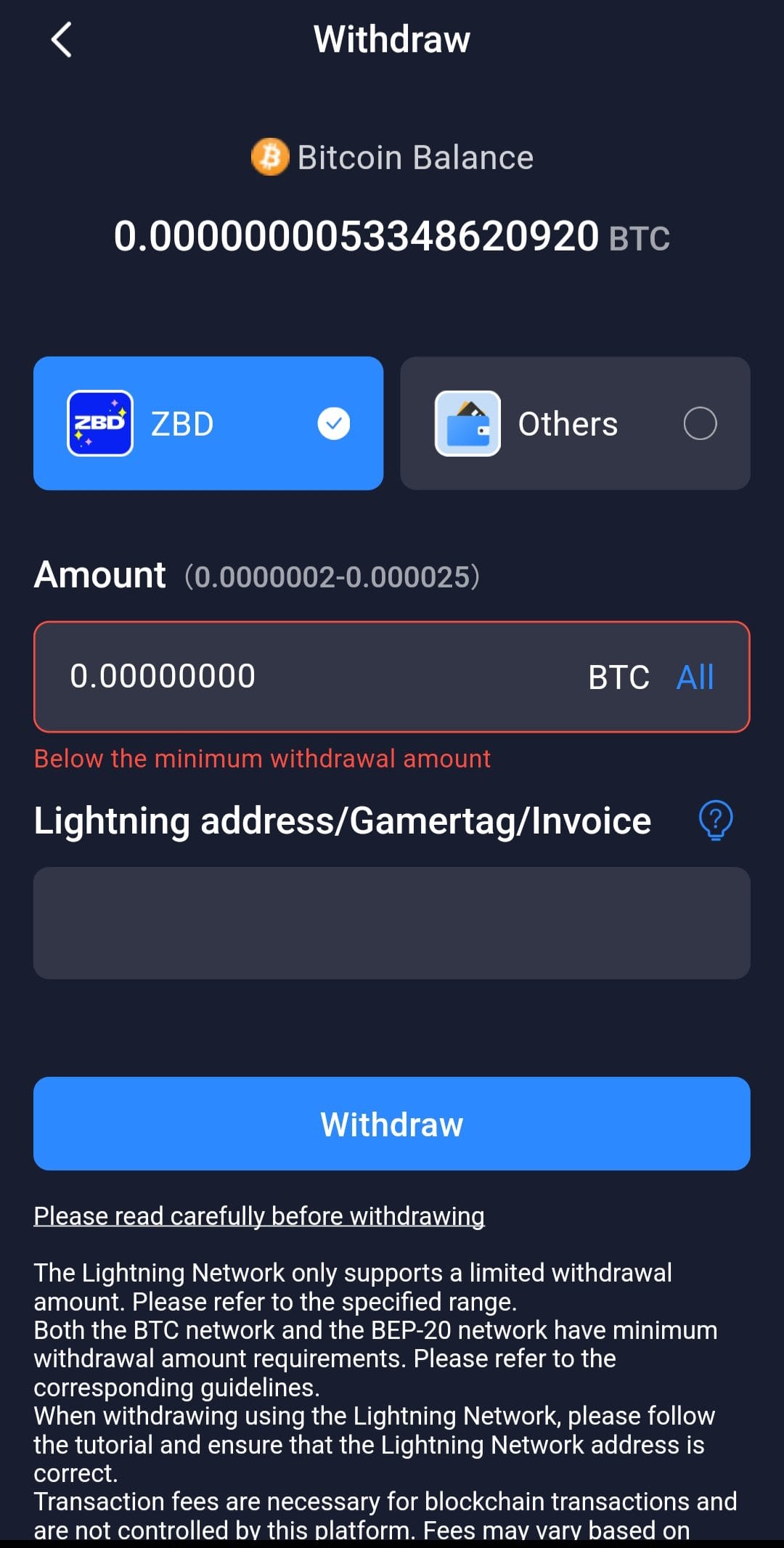Open the 'Please read carefully before withdrawing' link
This screenshot has height=1548, width=784.
(259, 1215)
